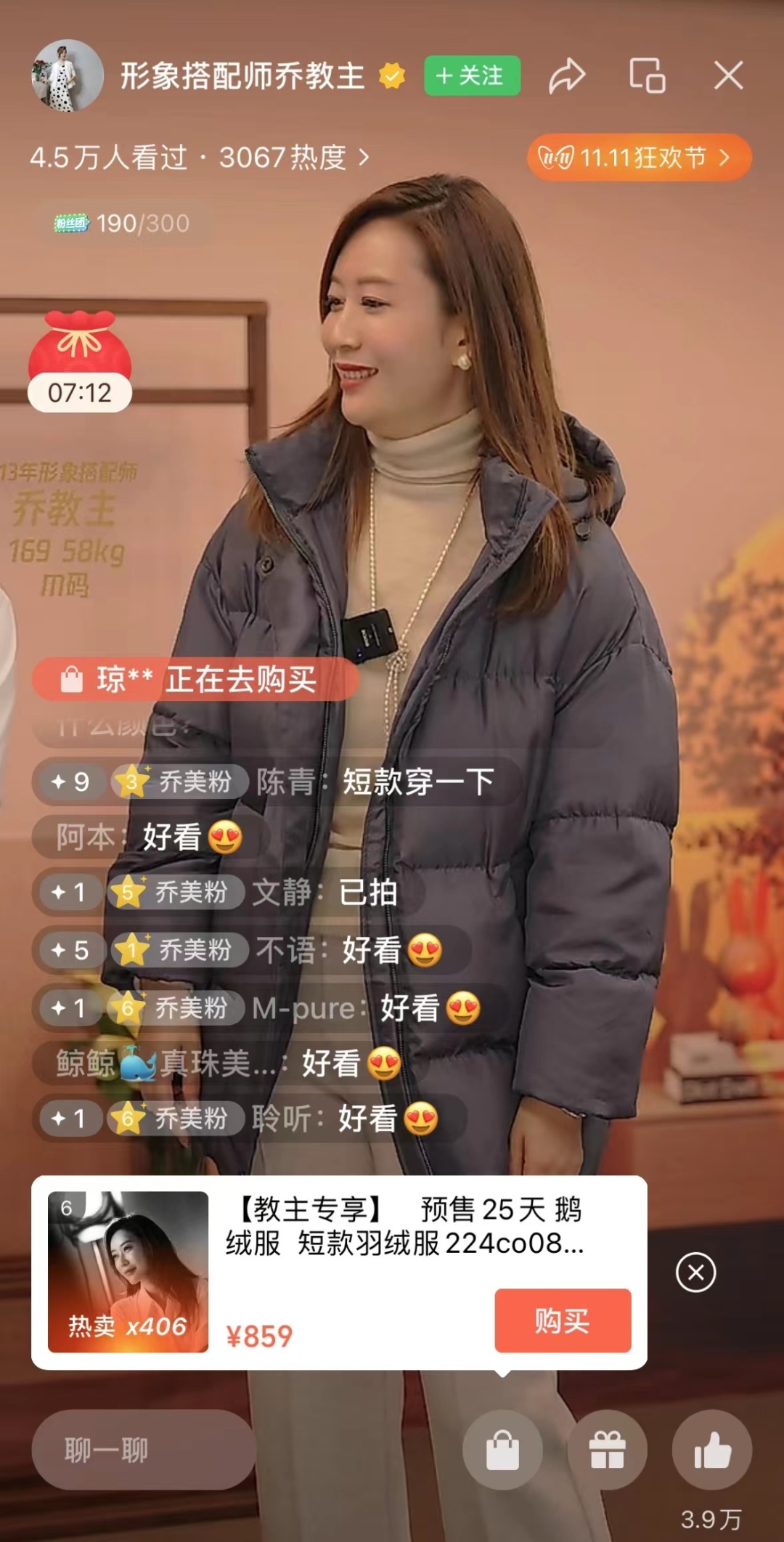The image size is (784, 1542).
Task: Dismiss the product card popup
Action: click(x=695, y=1272)
